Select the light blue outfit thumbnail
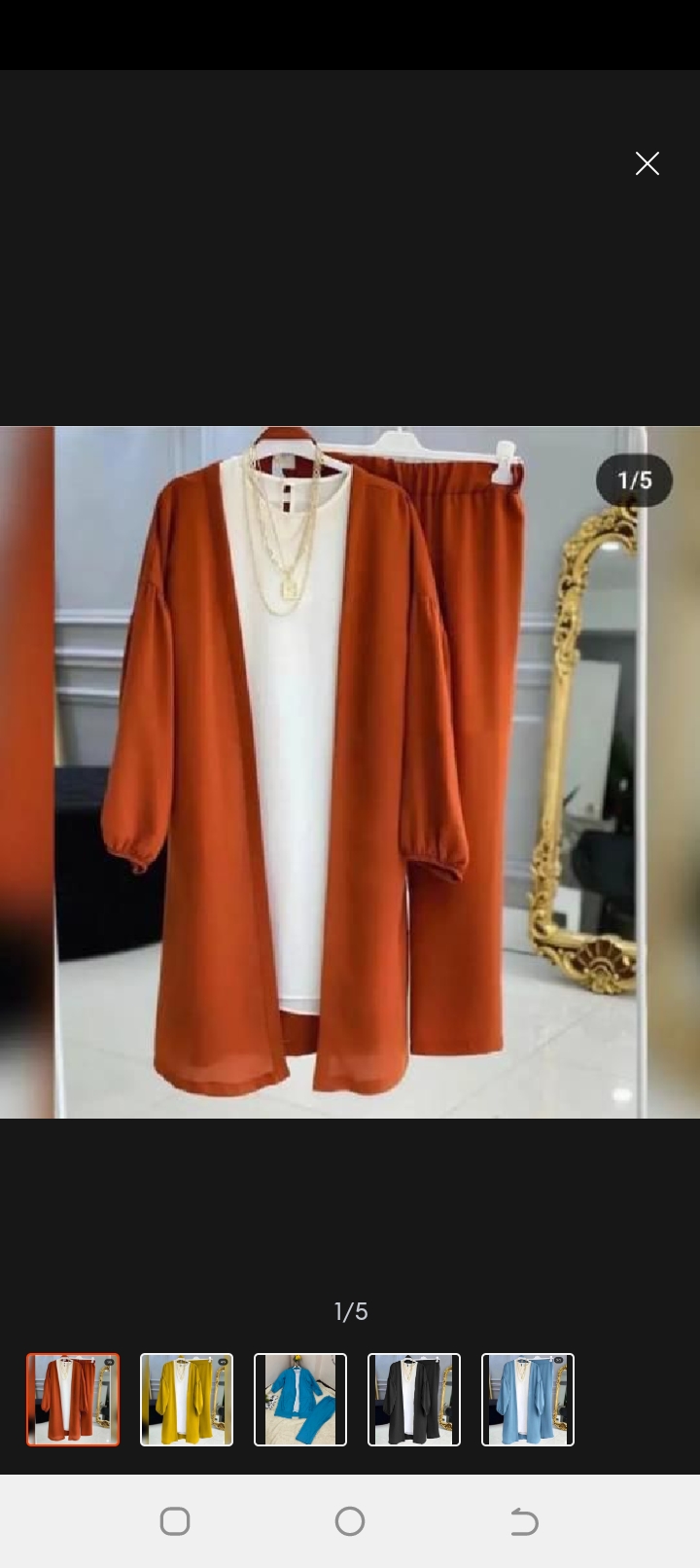 tap(528, 1399)
